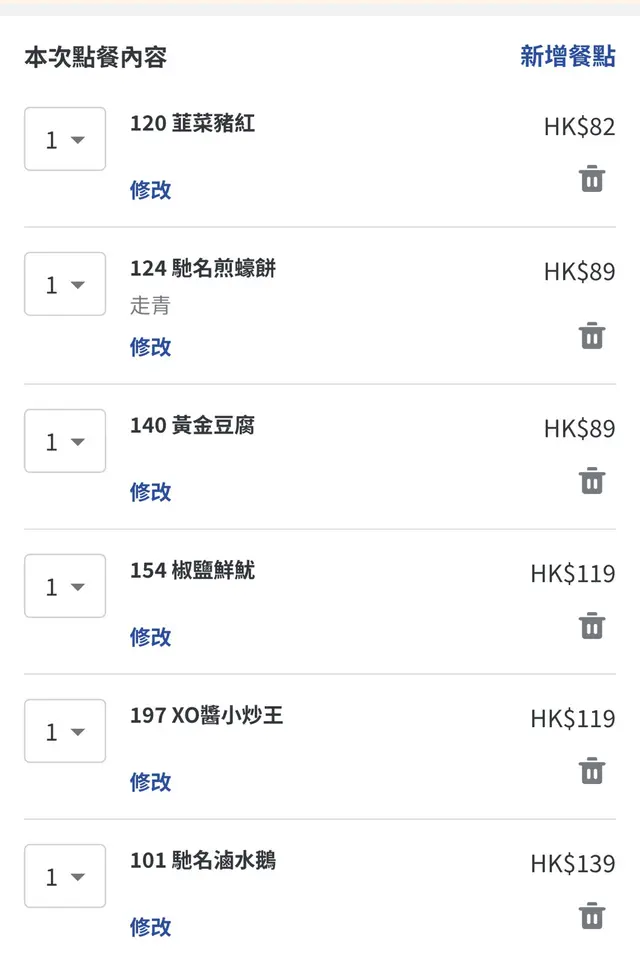
Task: Tap 修改 under 120 韮菜豬紅
Action: [150, 190]
